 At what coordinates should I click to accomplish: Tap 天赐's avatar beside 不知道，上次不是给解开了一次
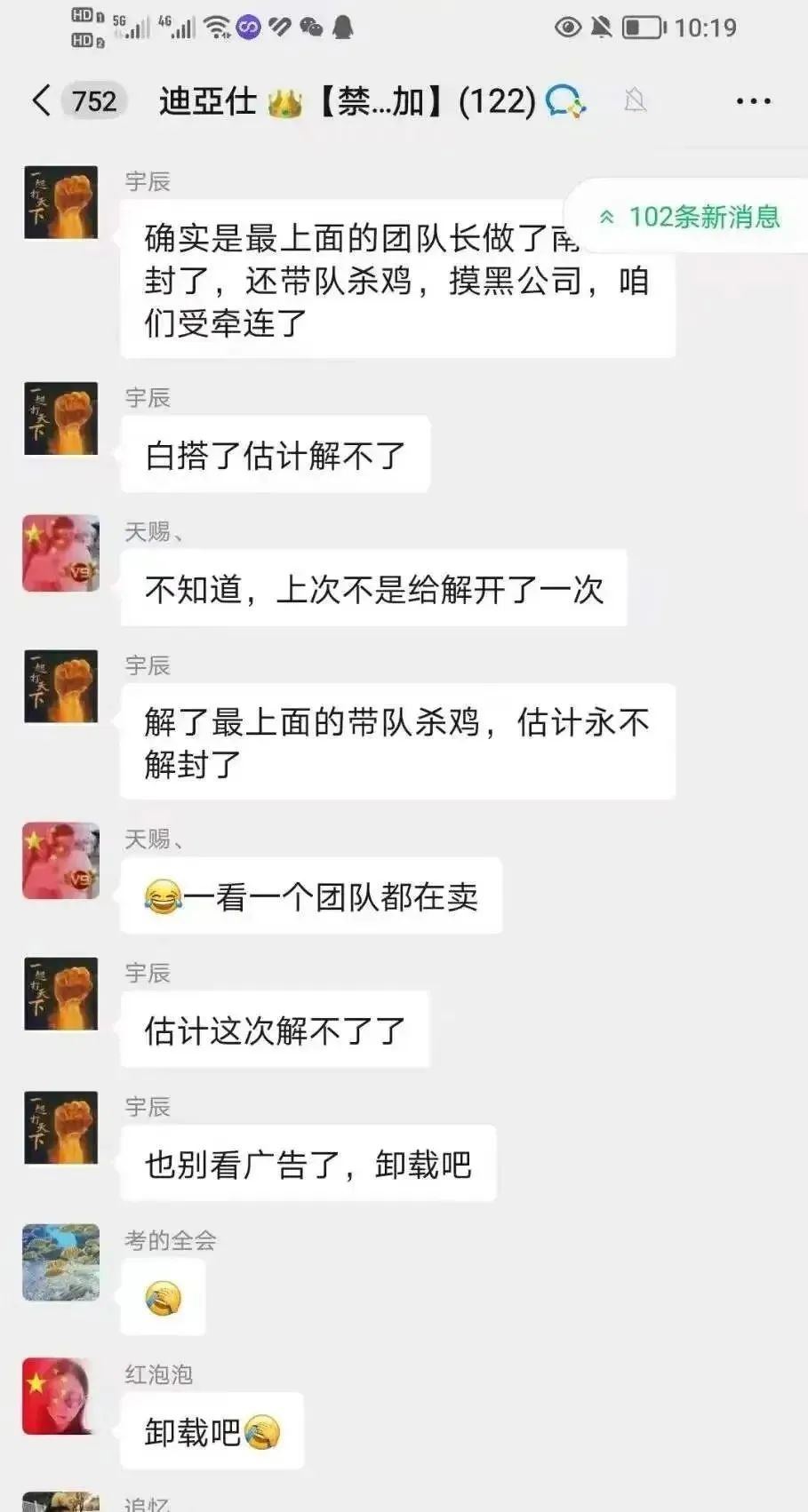pos(60,553)
